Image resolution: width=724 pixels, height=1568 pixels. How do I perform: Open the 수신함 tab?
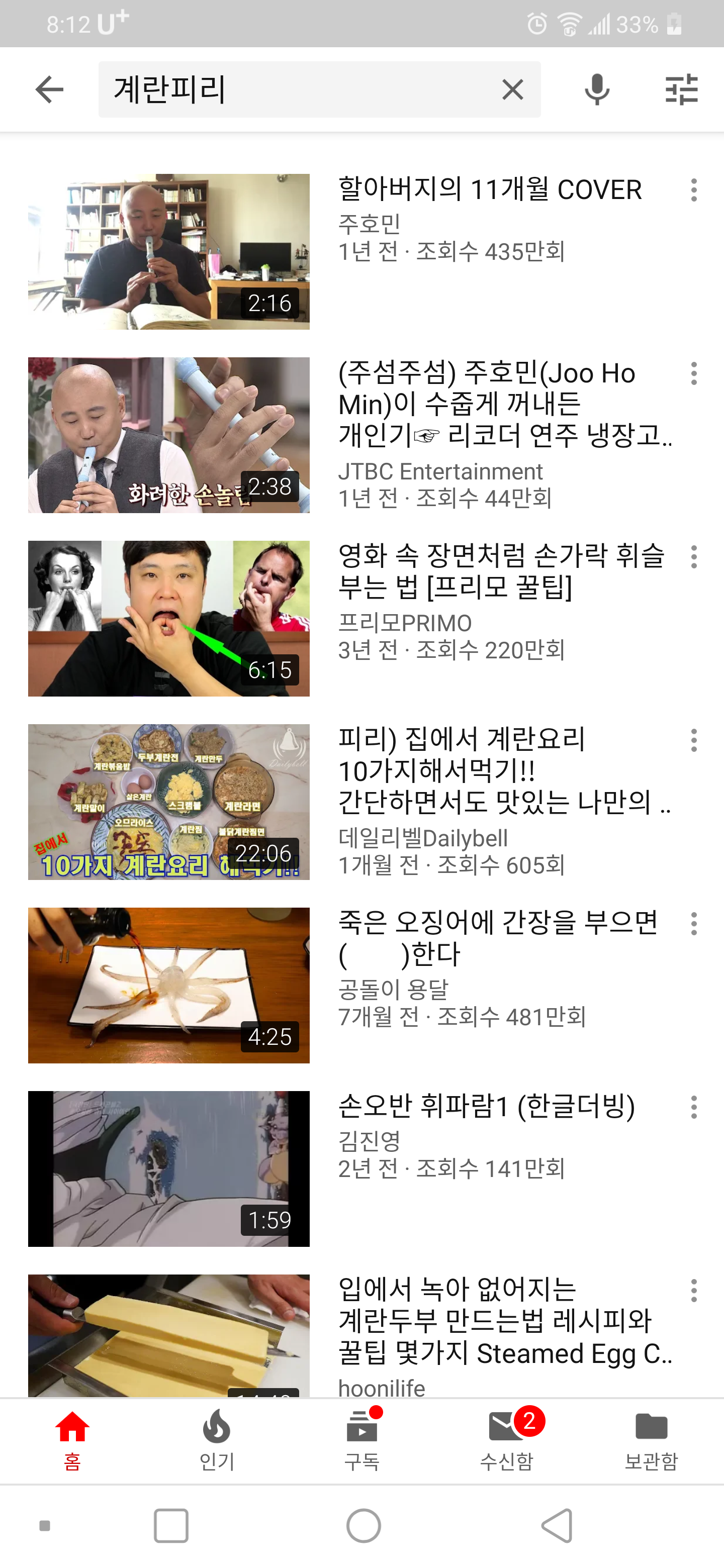tap(507, 1439)
